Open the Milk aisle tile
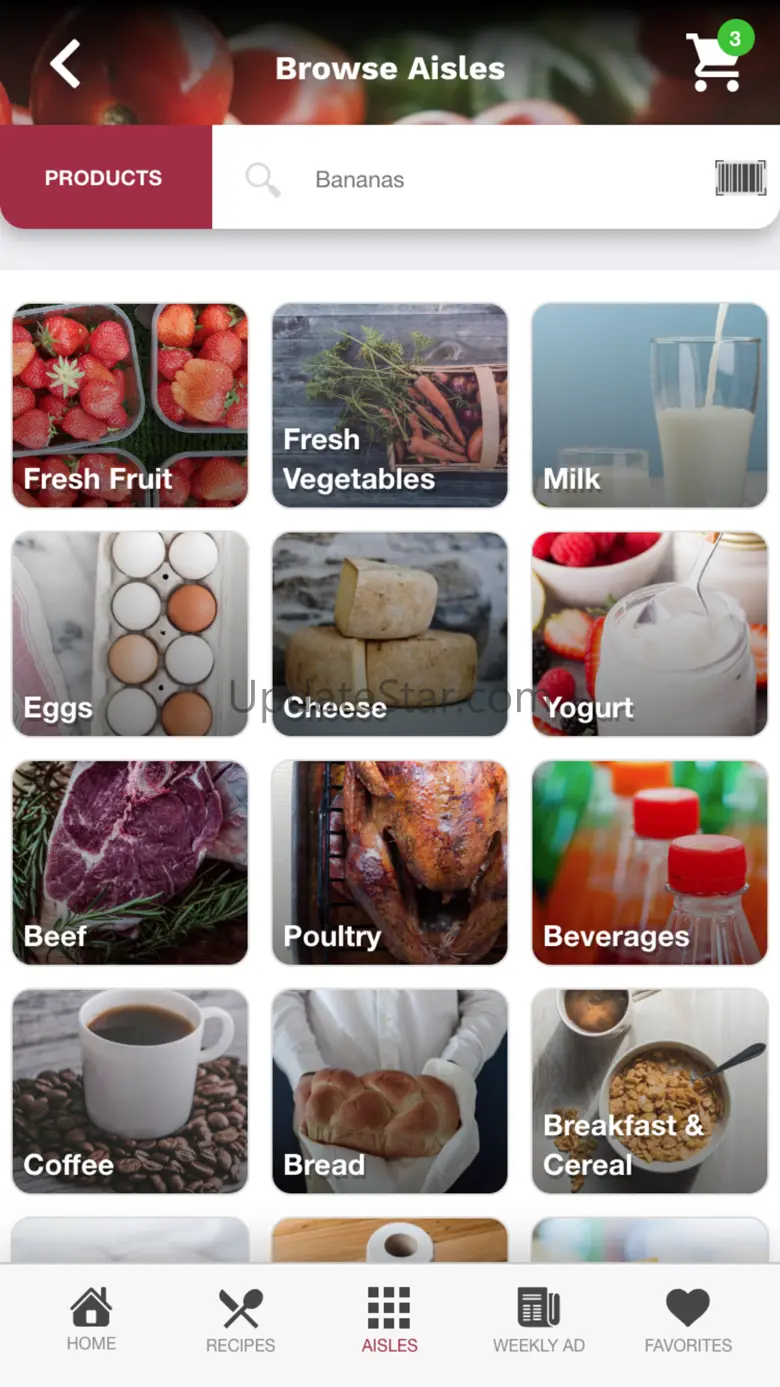780x1387 pixels. 650,405
